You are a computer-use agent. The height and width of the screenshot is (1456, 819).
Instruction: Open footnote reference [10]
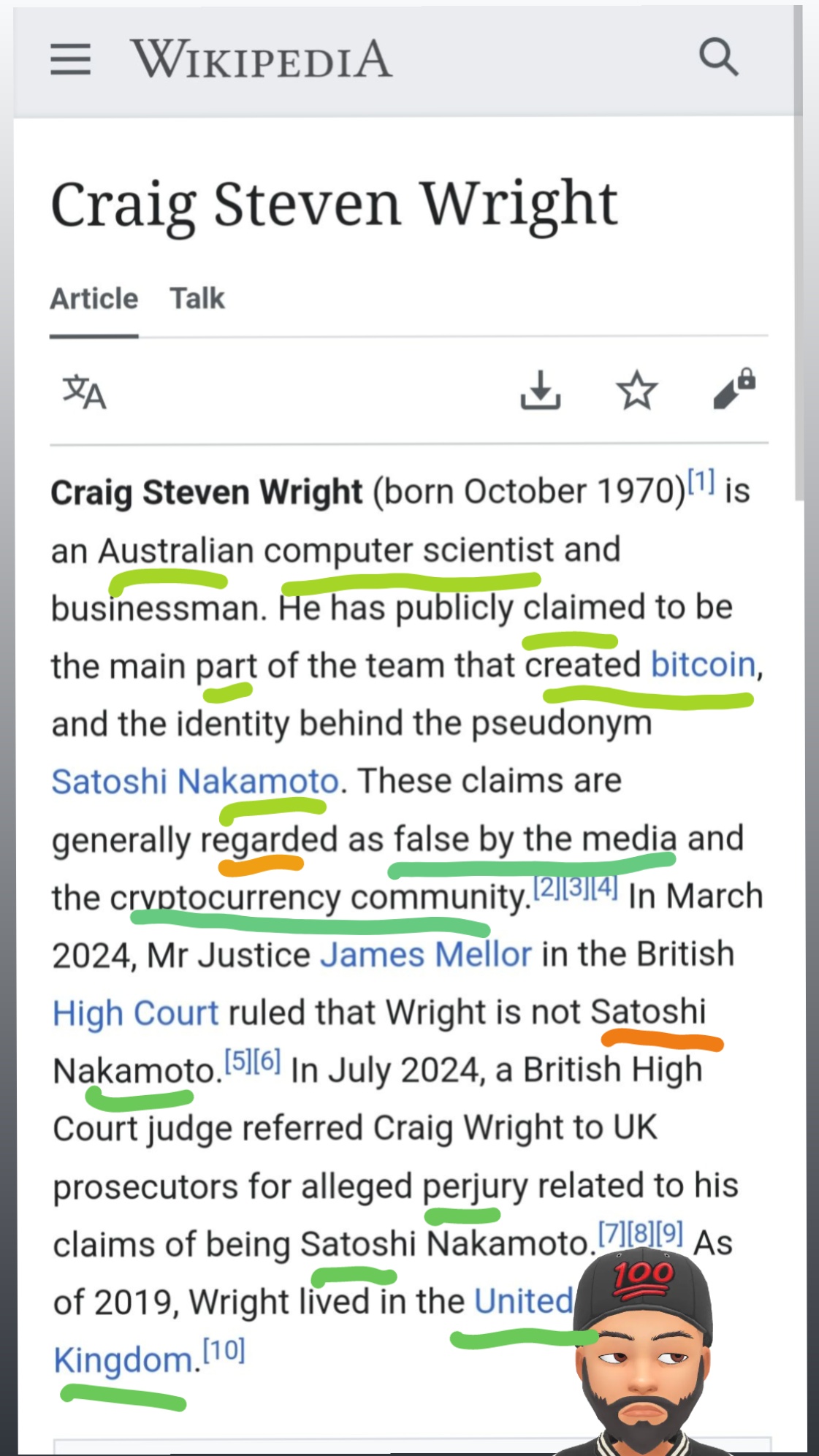coord(224,1350)
